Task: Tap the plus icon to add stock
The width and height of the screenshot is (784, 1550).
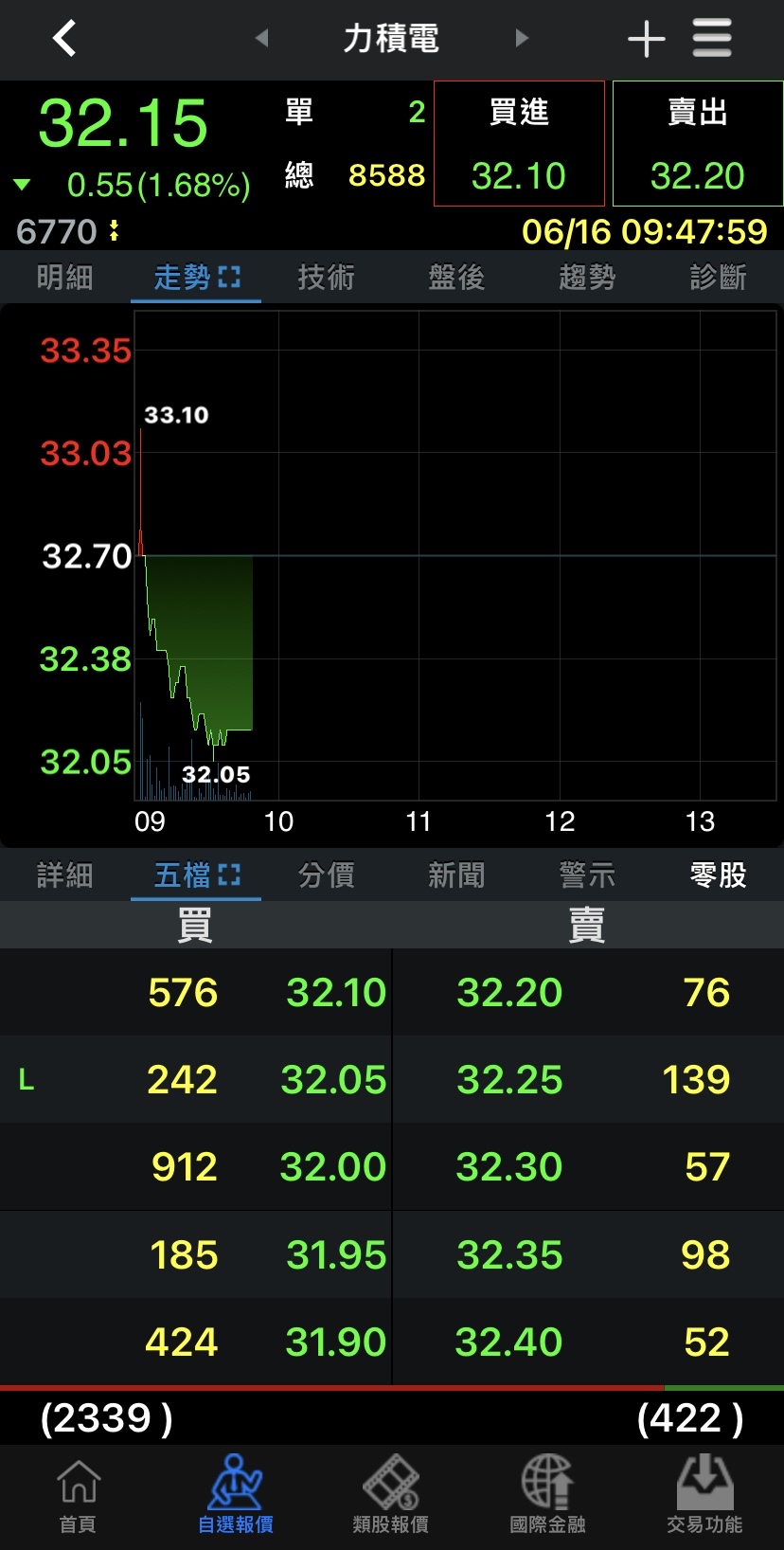Action: (647, 39)
